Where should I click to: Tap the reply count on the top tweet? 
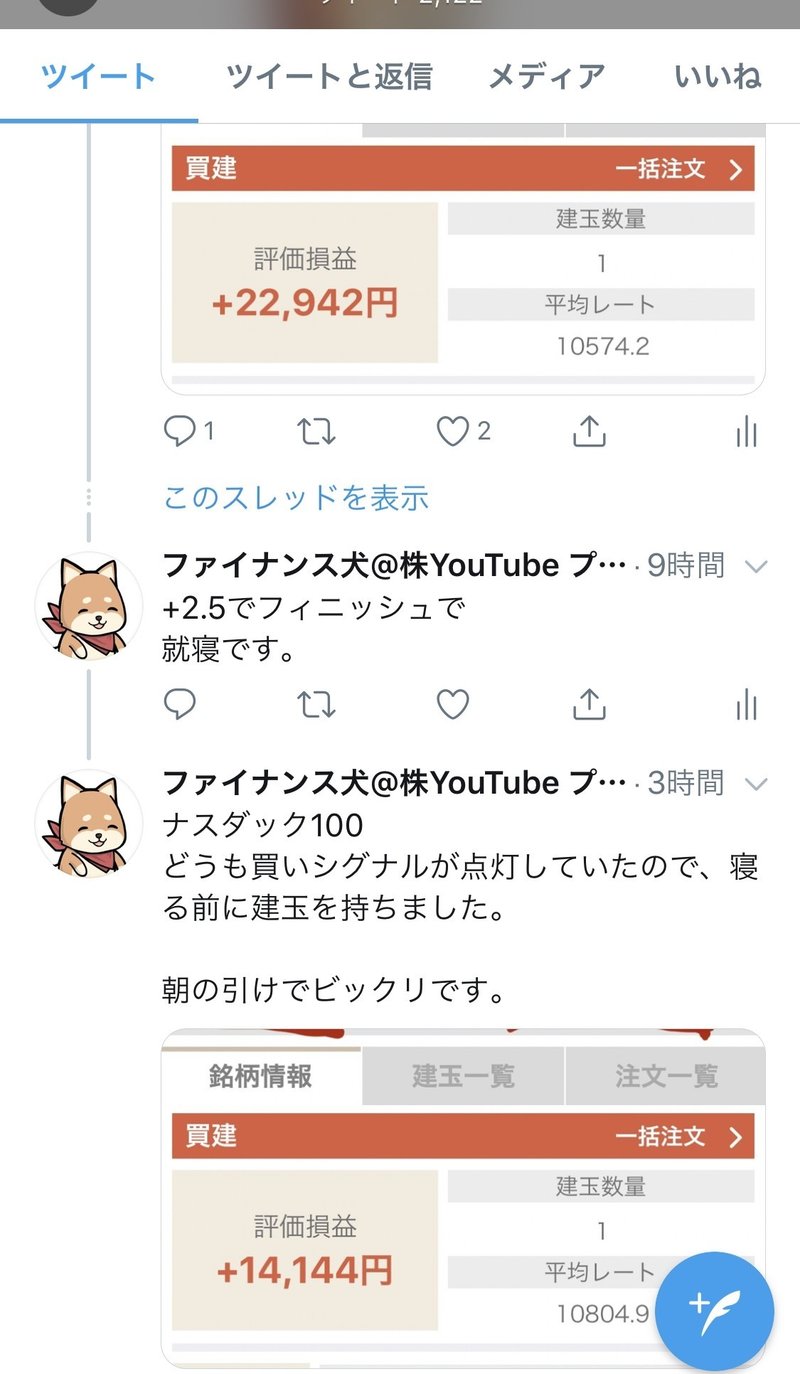tap(190, 431)
